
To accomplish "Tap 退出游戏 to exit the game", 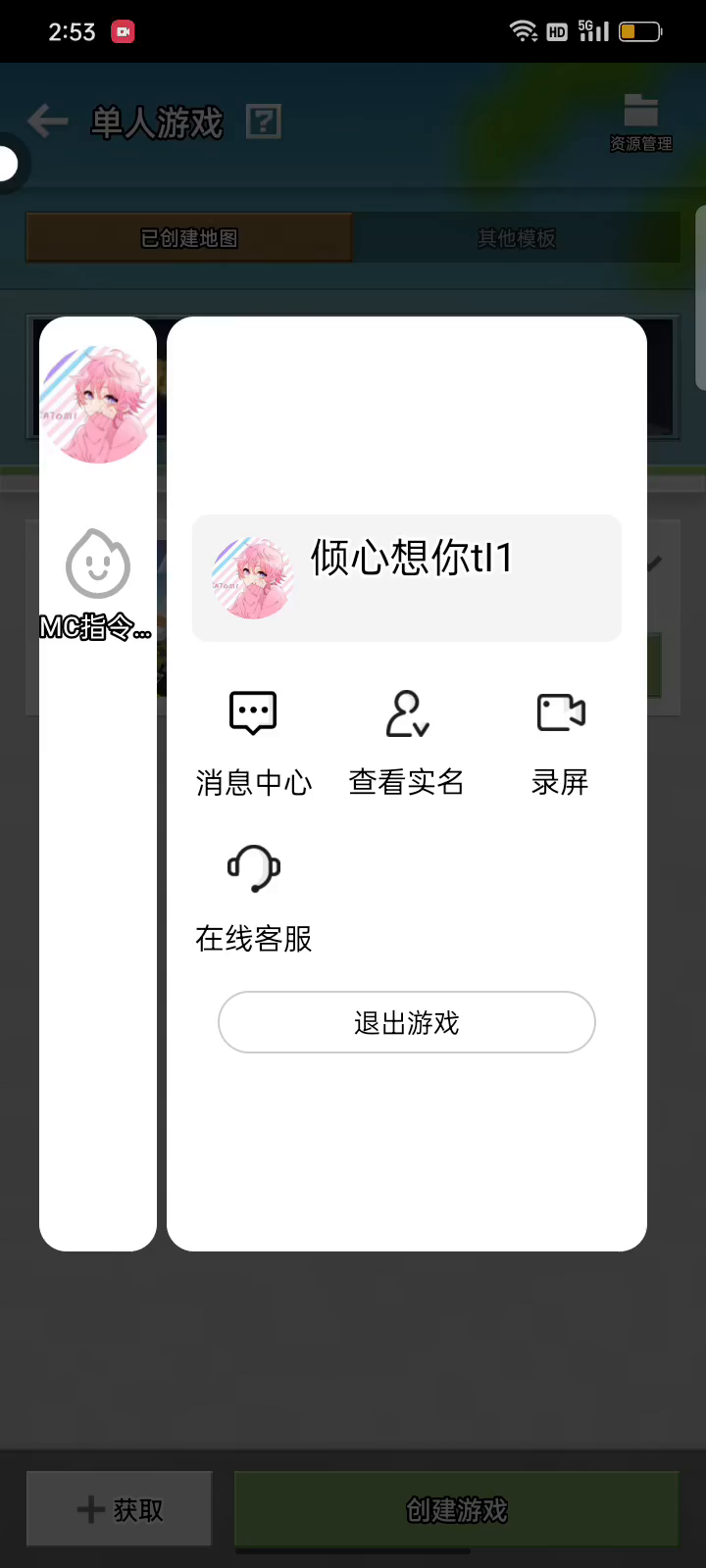I will pyautogui.click(x=406, y=1022).
